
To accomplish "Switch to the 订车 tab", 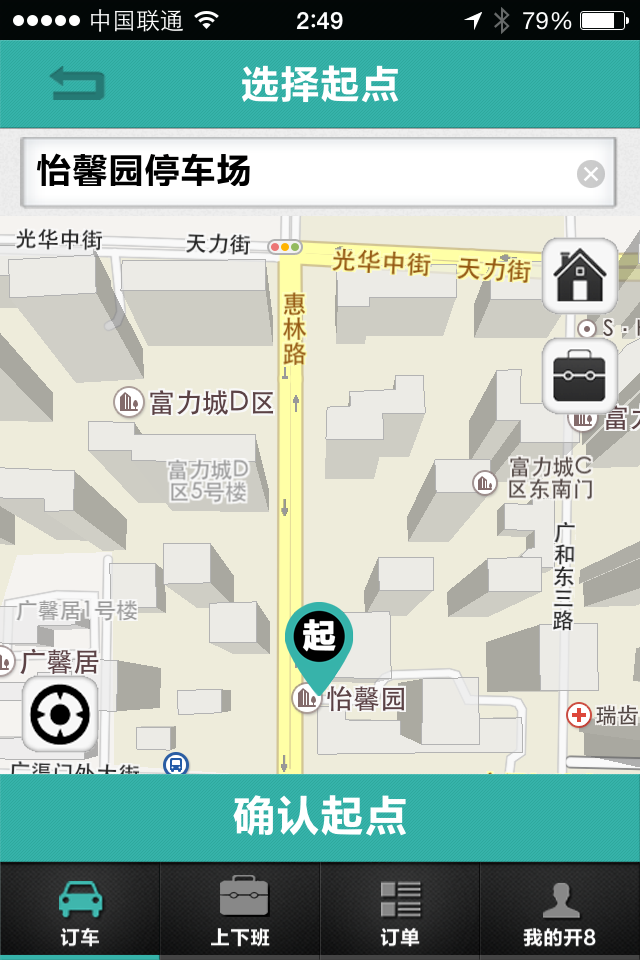I will (80, 911).
